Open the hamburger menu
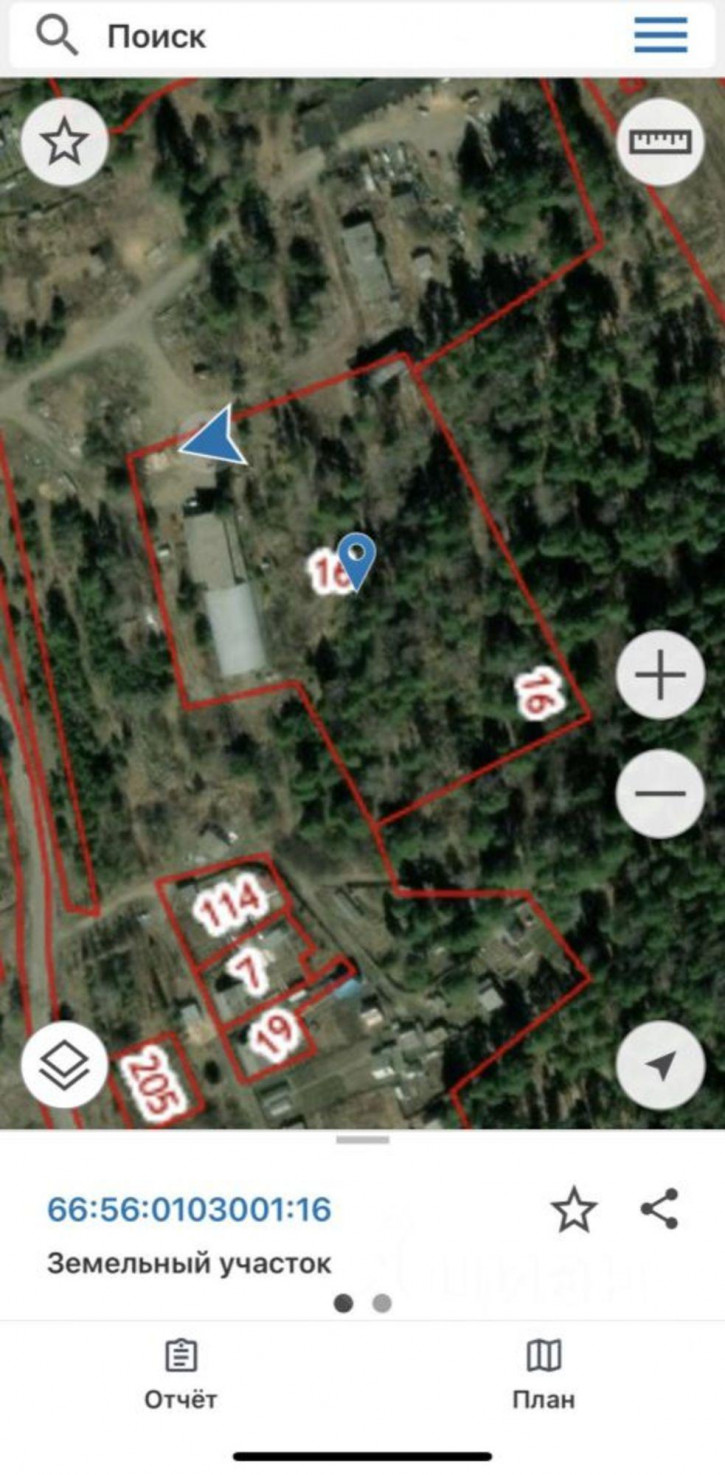Screen dimensions: 725x1475 (660, 37)
